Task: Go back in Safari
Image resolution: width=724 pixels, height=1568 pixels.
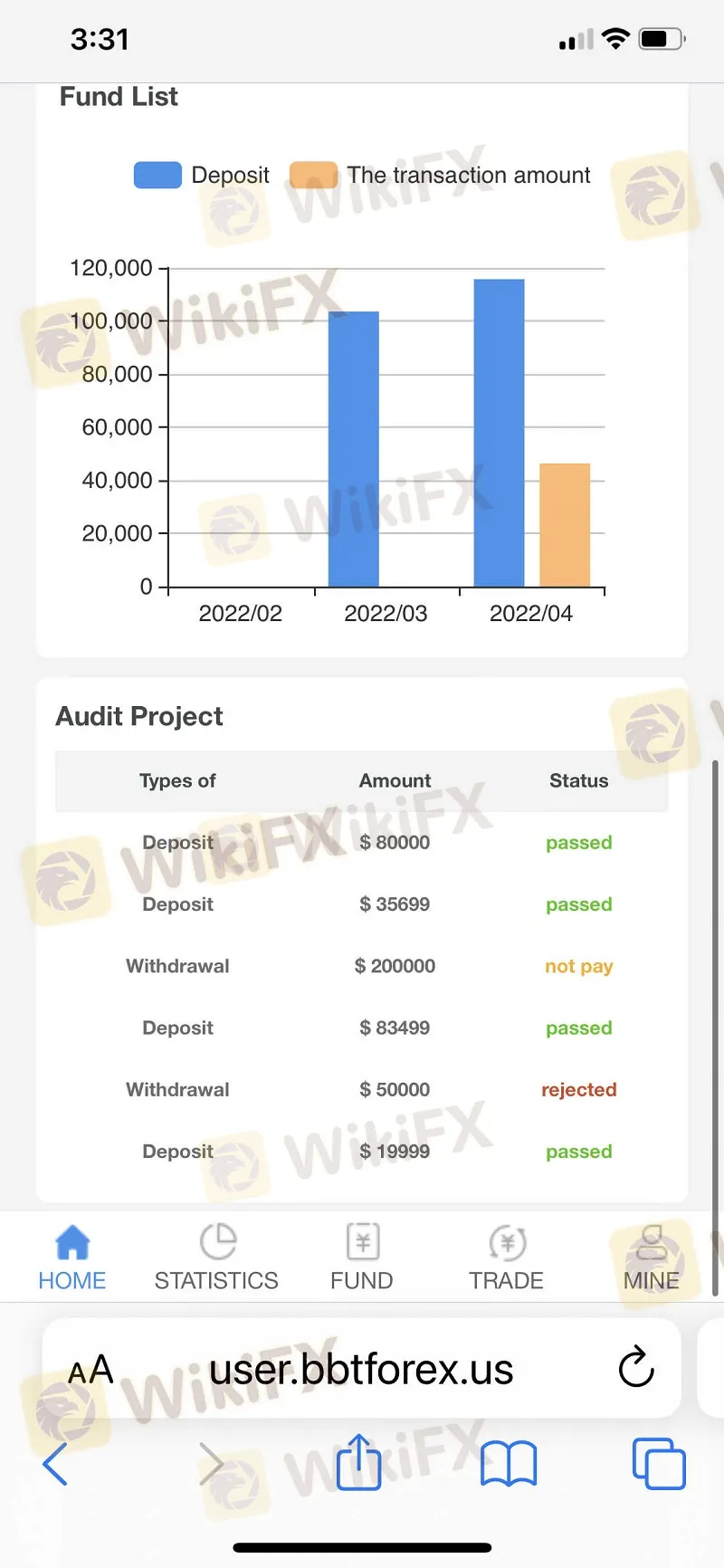Action: click(x=54, y=1463)
